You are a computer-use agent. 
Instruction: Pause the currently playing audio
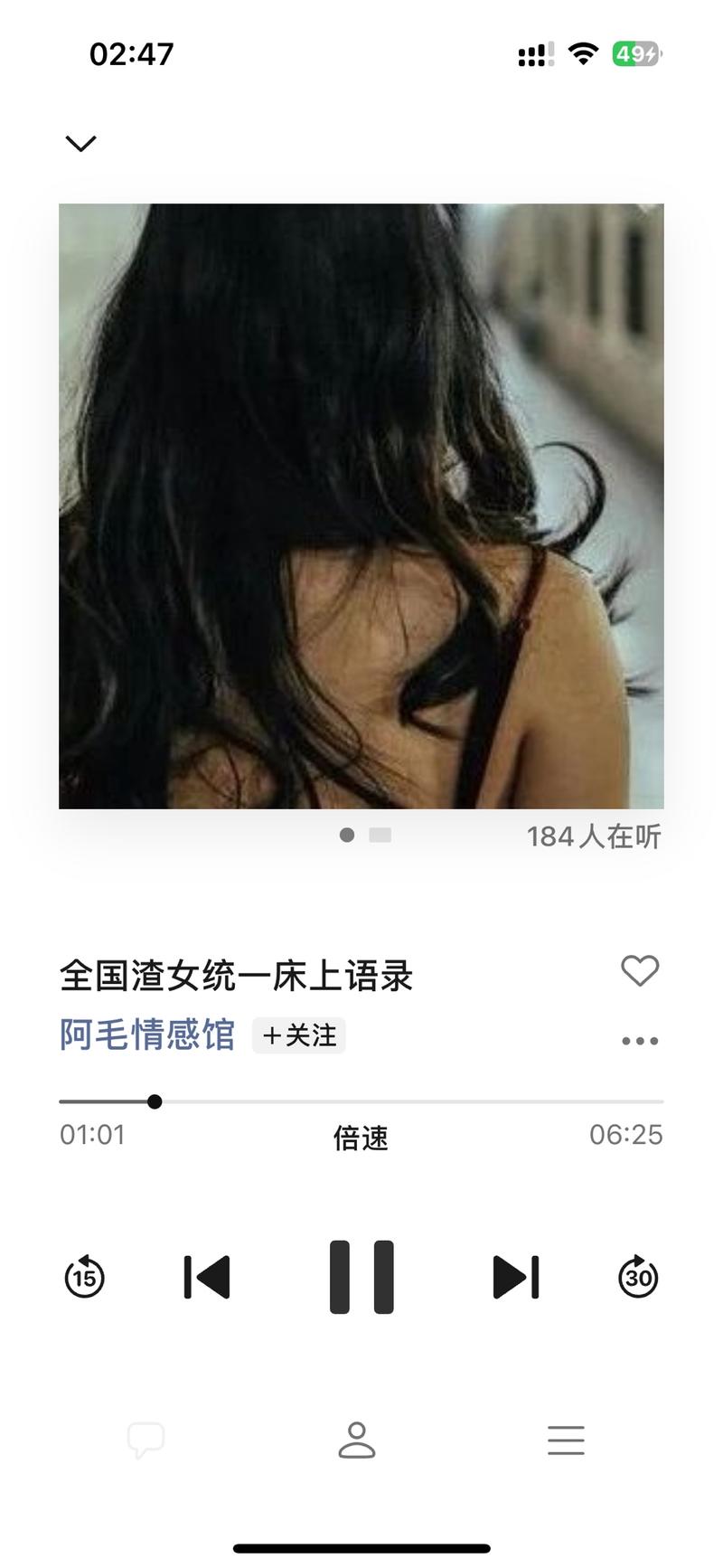[361, 1278]
